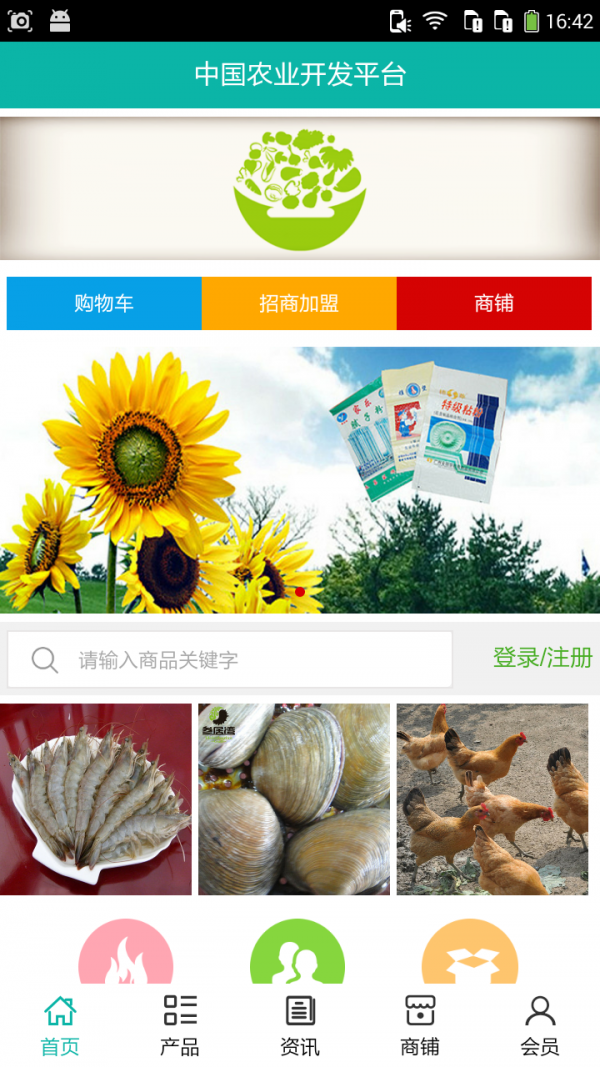
Task: Switch to the 会员 tab
Action: (x=540, y=1026)
